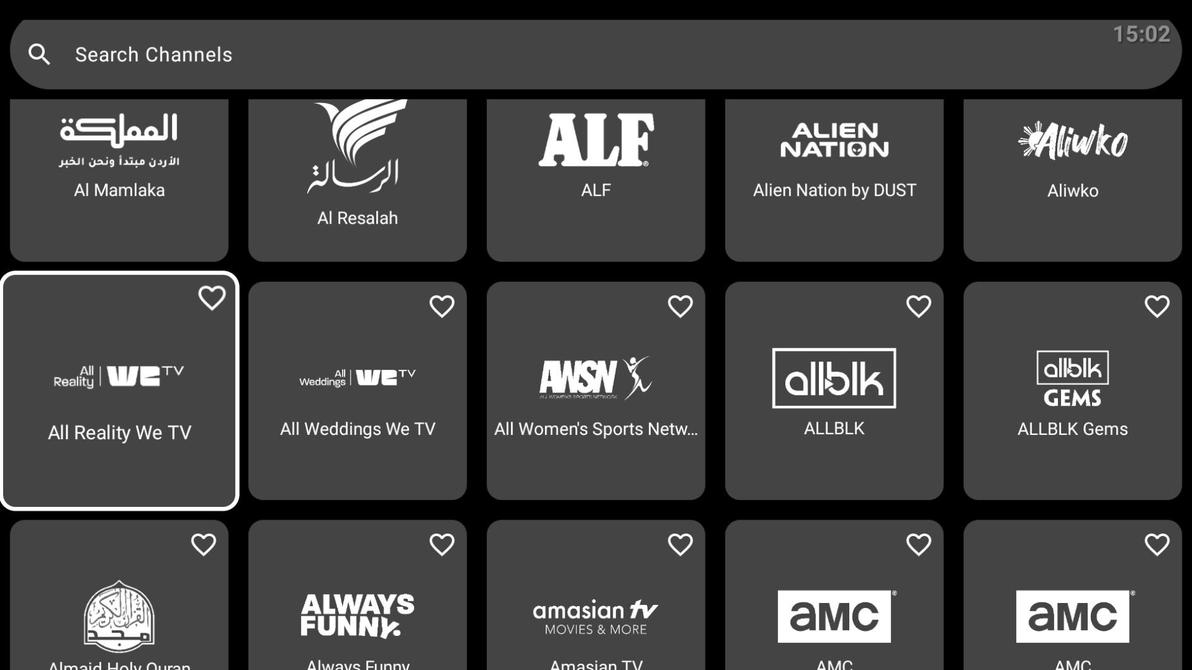This screenshot has height=670, width=1192.
Task: Favorite the ALLBLK Gems channel
Action: pyautogui.click(x=1157, y=307)
